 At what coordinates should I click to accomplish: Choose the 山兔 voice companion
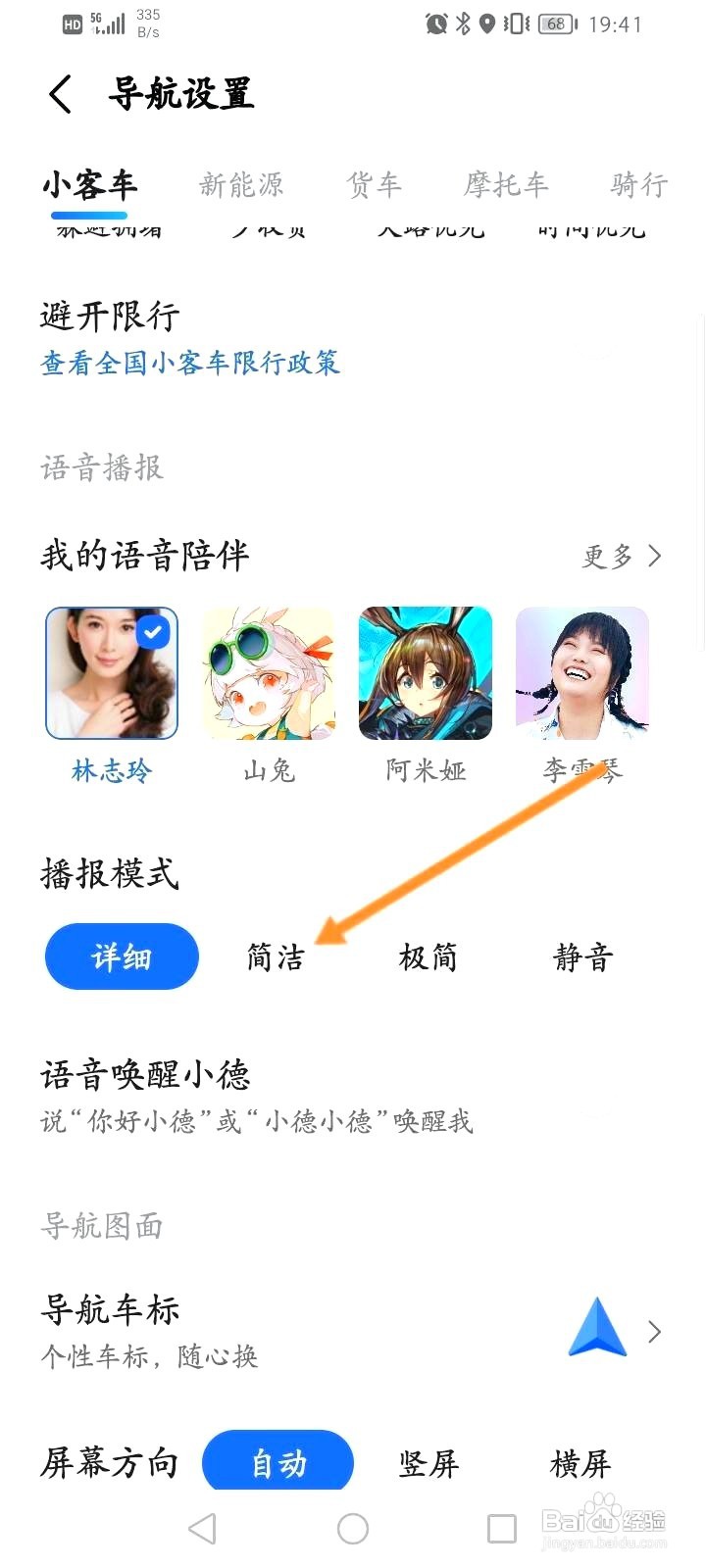(x=268, y=672)
